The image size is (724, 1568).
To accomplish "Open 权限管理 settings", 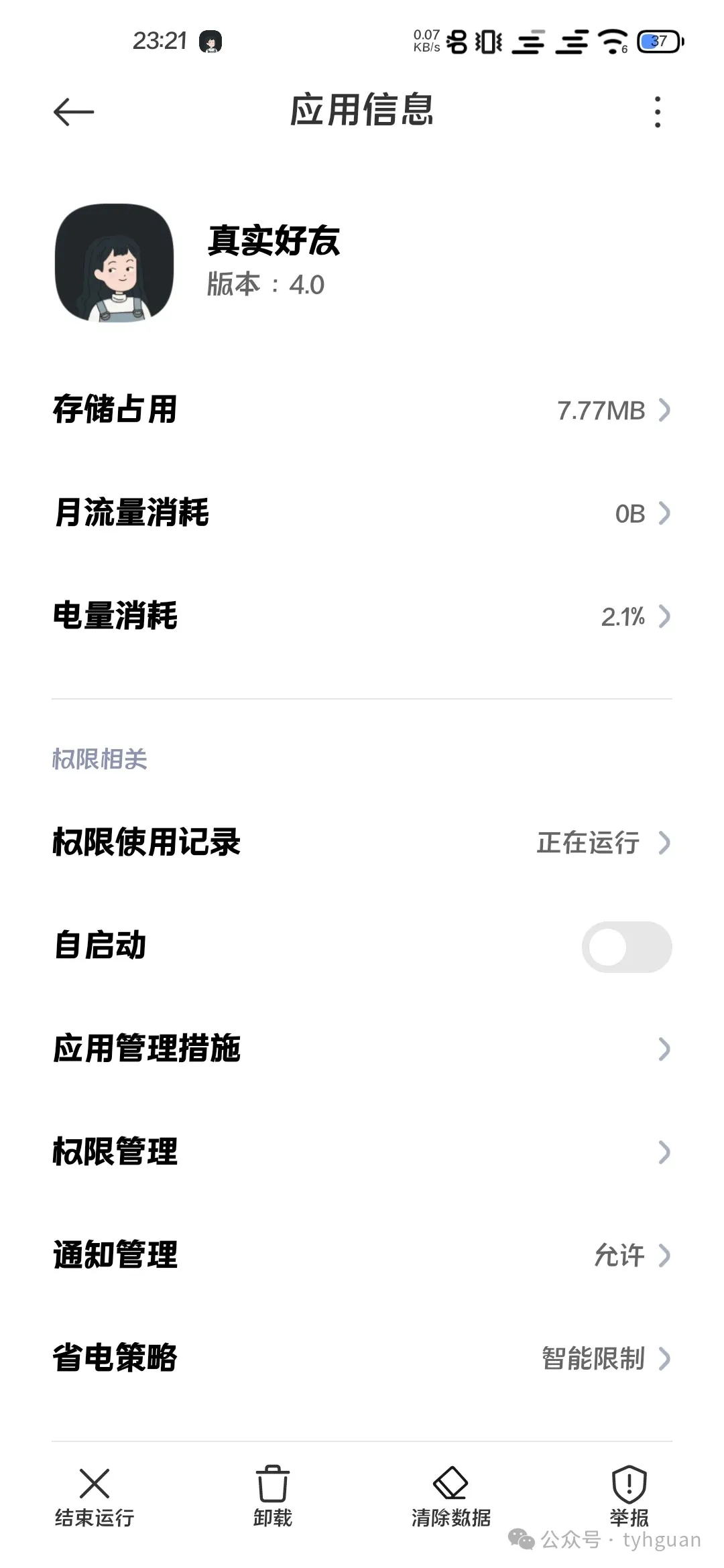I will click(362, 1153).
